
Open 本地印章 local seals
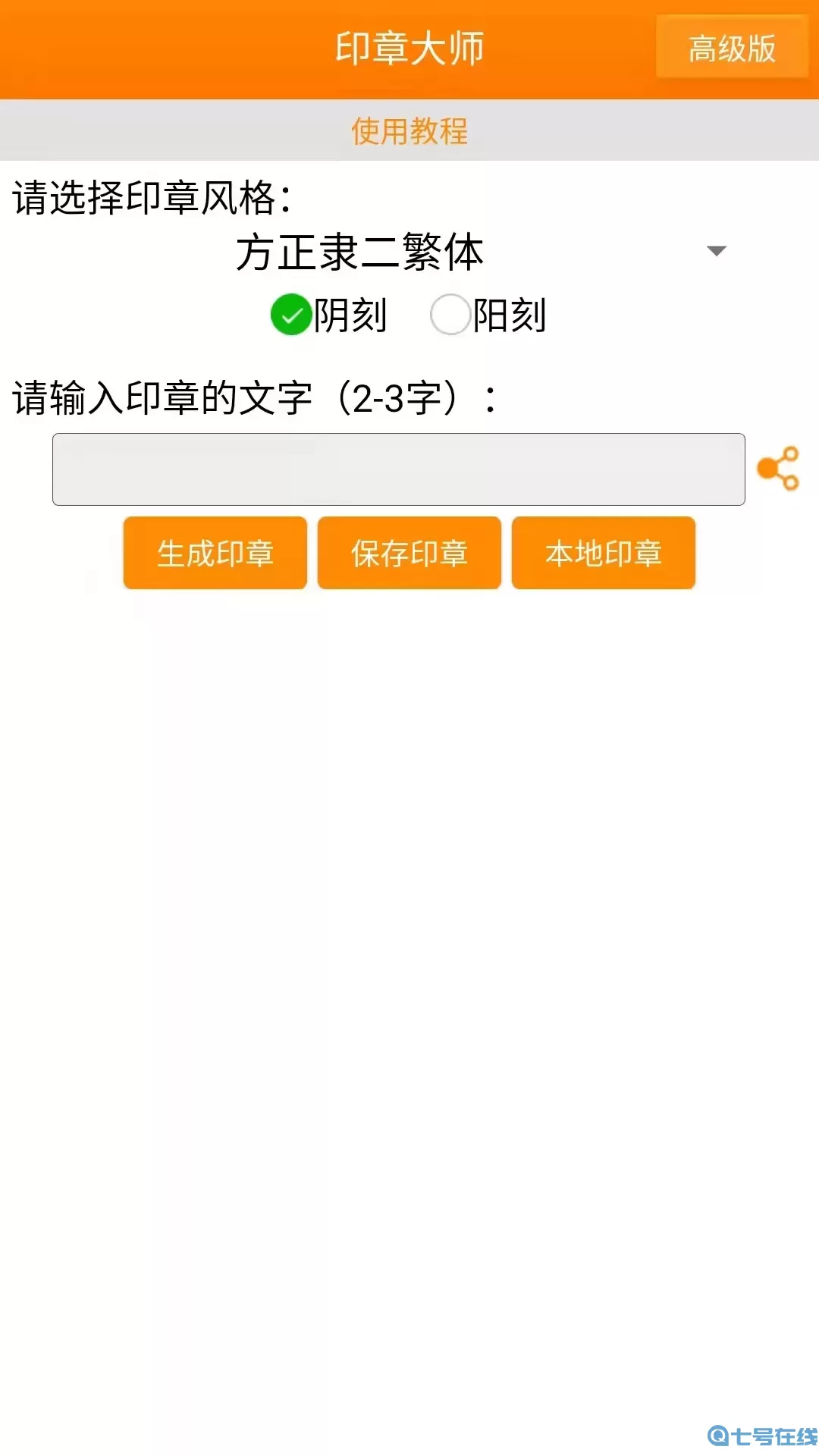tap(604, 554)
